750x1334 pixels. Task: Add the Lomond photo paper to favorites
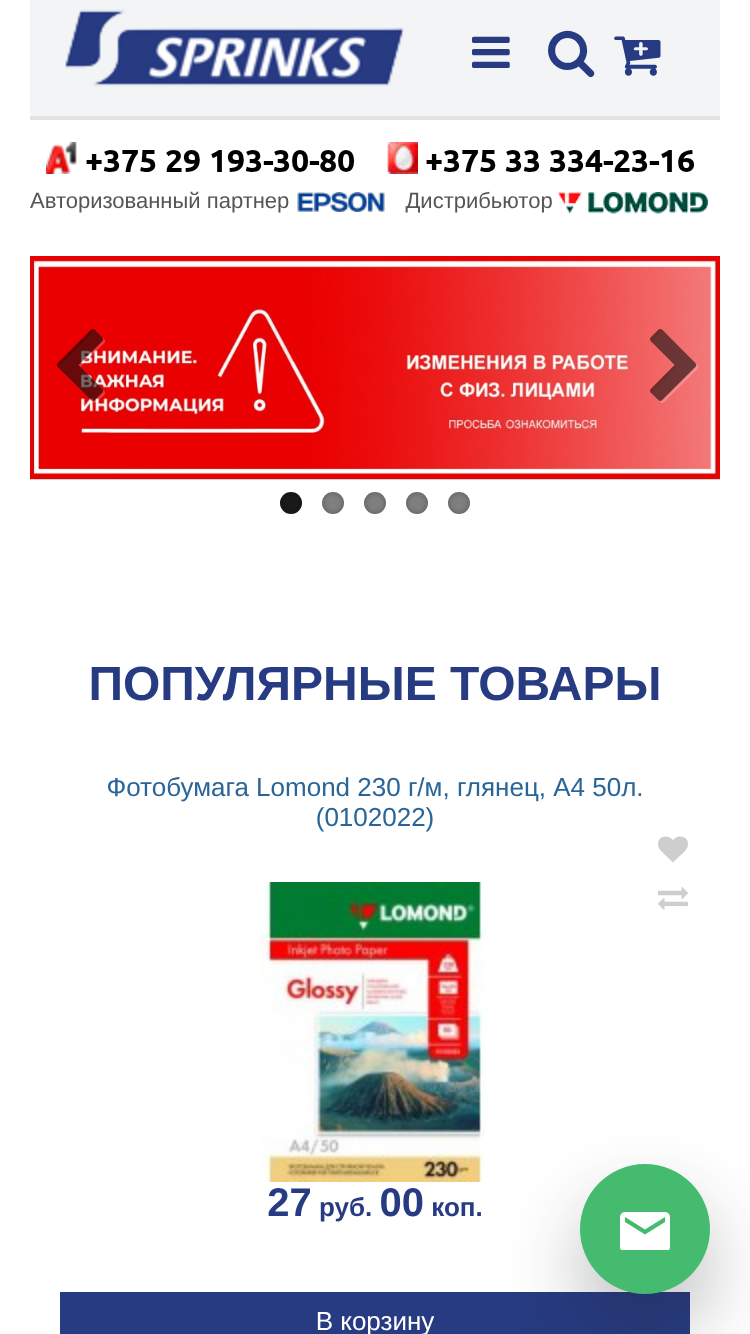(x=673, y=849)
